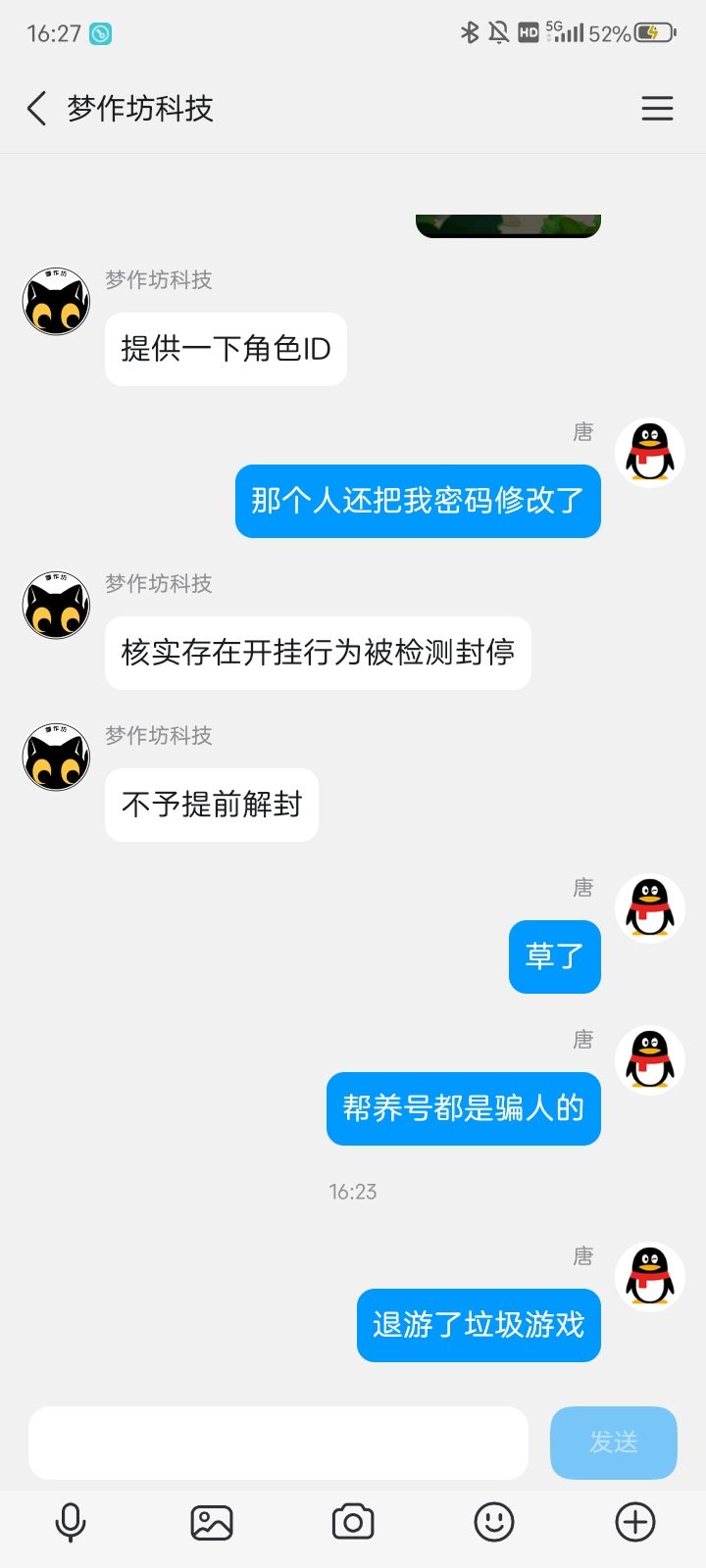The width and height of the screenshot is (706, 1568).
Task: Tap the plus icon for more attachments
Action: point(635,1521)
